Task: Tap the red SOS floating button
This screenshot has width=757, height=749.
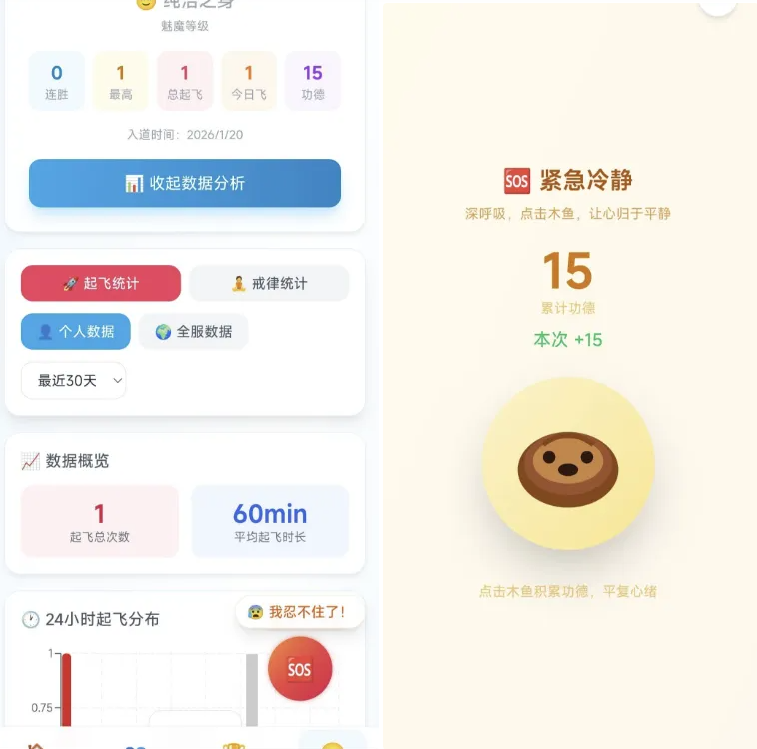Action: (x=300, y=669)
